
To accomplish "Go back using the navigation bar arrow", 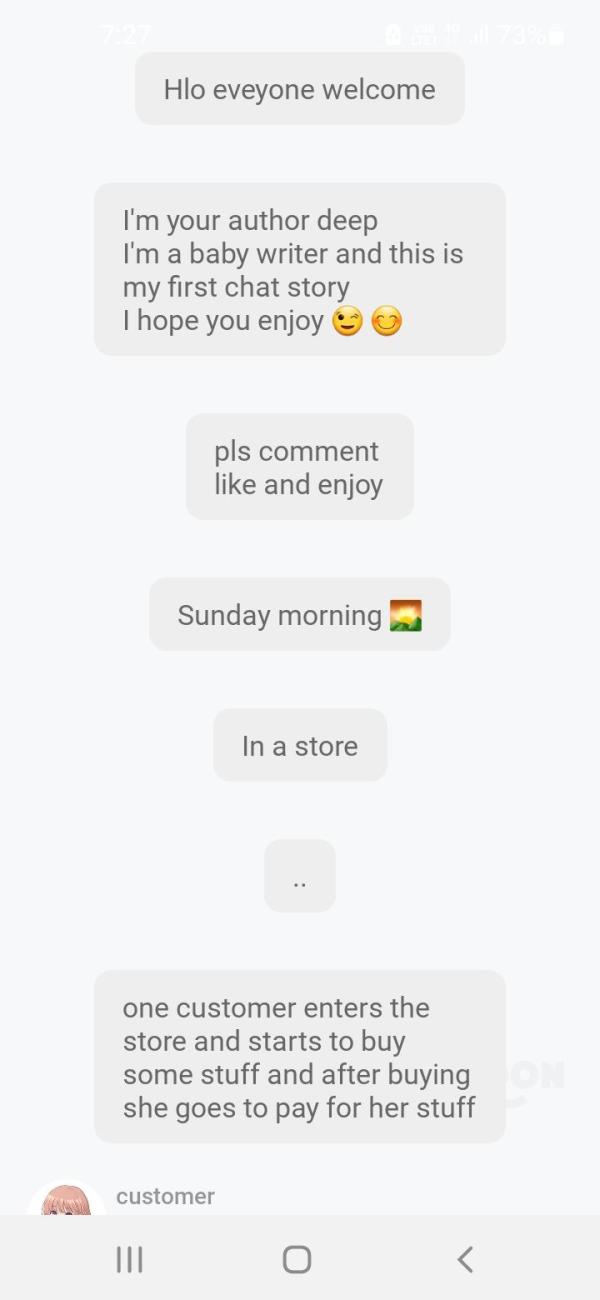I will (465, 1259).
